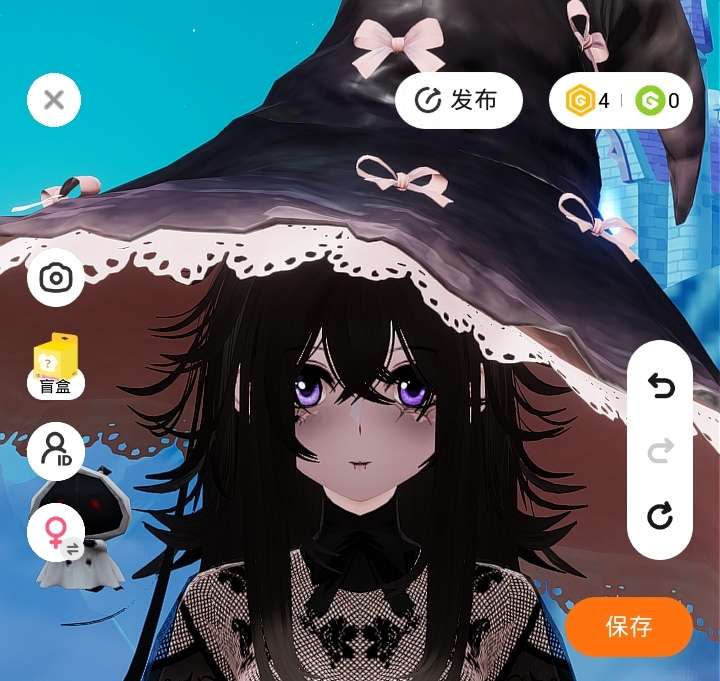Reset the avatar with the refresh icon

pyautogui.click(x=660, y=517)
